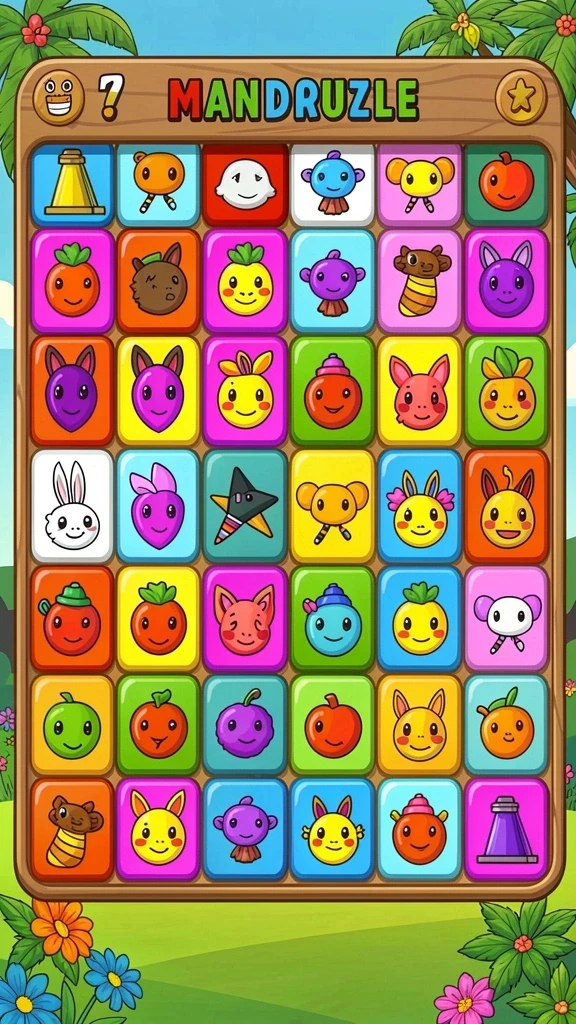Tap the gold star button

[520, 97]
